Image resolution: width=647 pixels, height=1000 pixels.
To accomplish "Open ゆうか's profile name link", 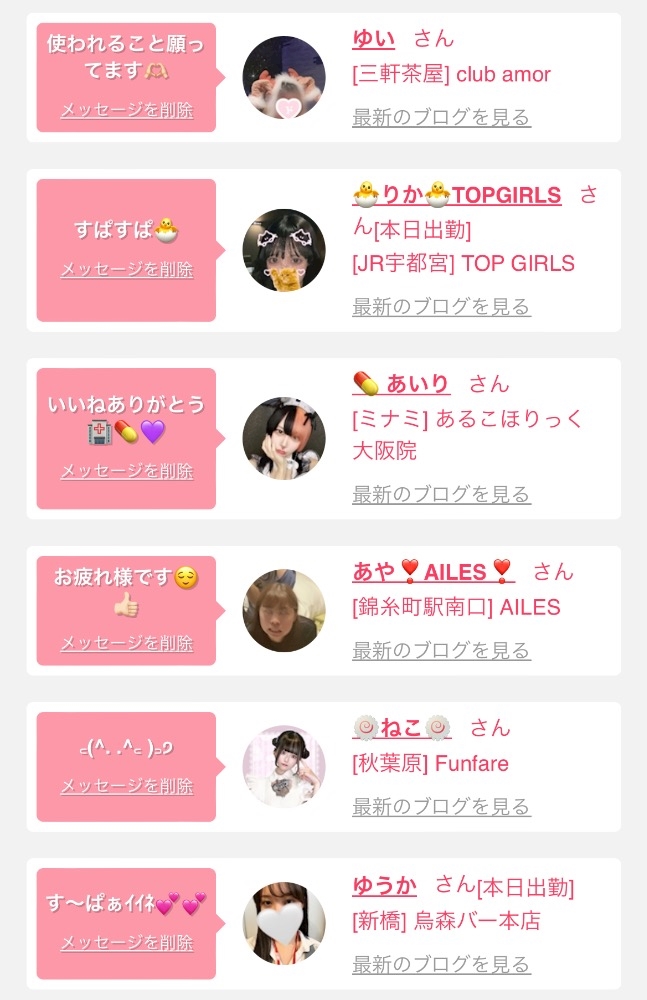I will (384, 885).
